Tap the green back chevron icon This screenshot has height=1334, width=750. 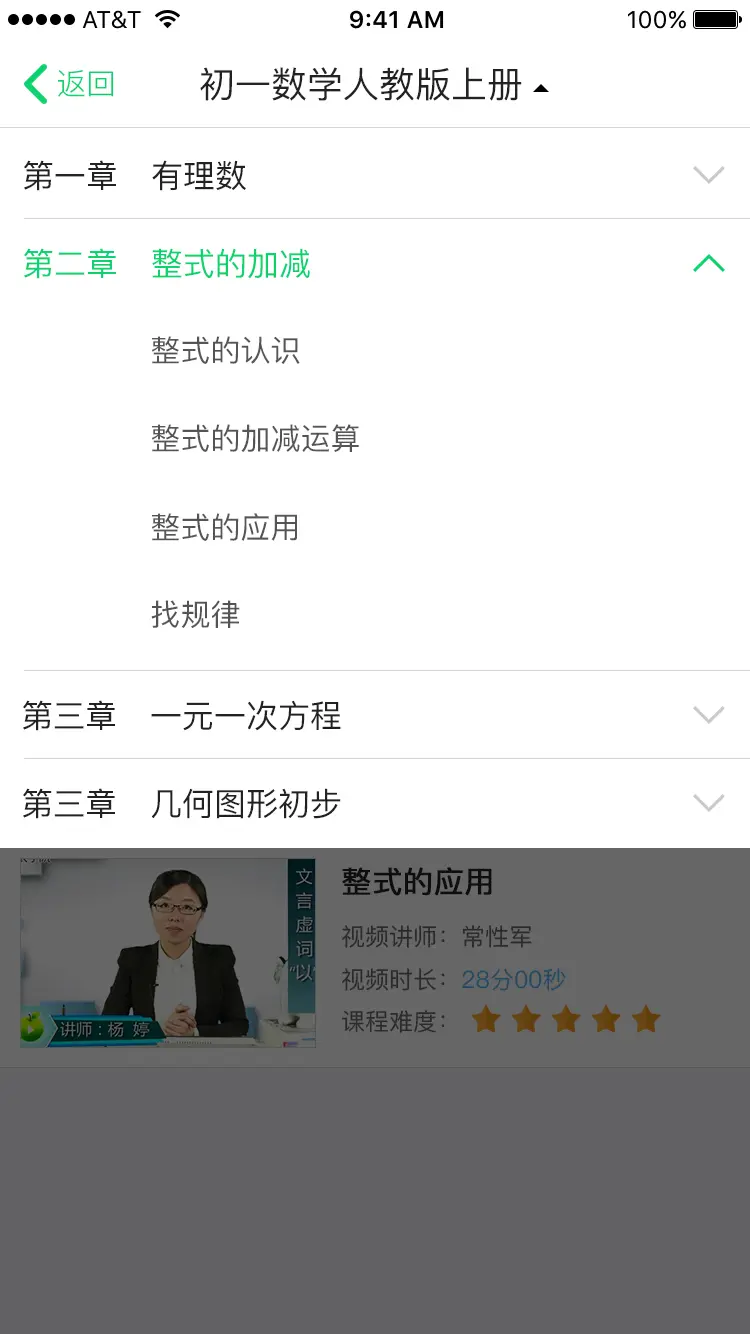coord(34,85)
